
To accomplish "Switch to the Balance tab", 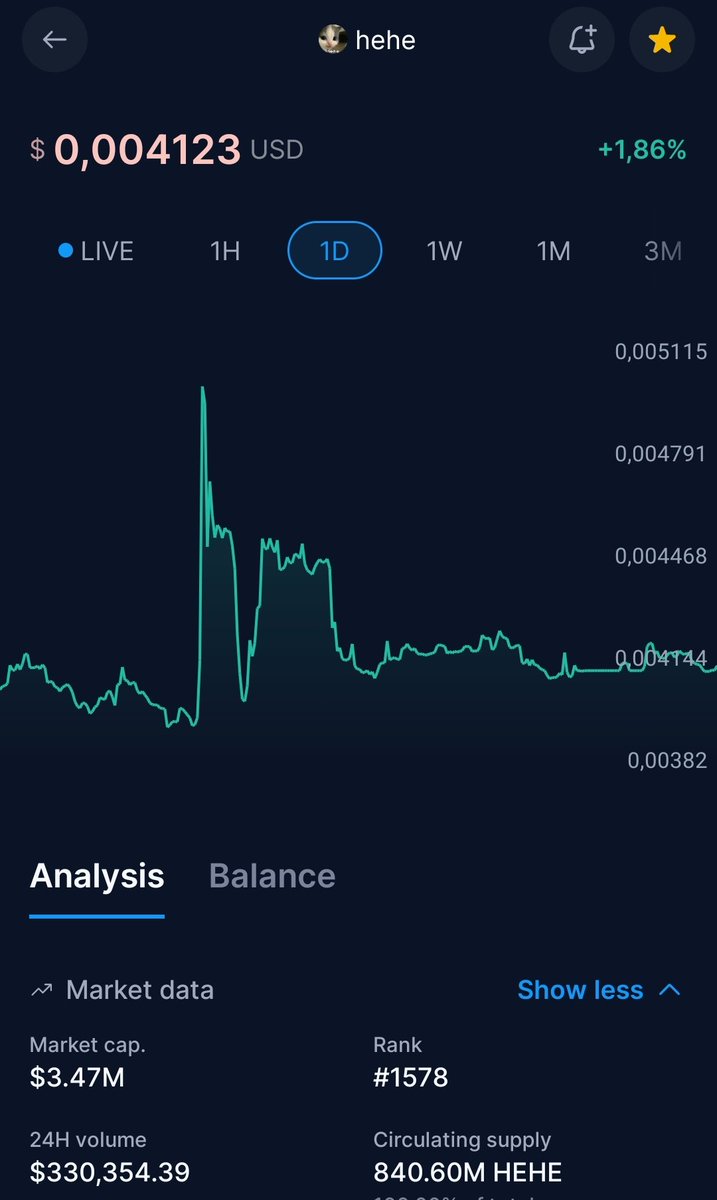I will [x=272, y=876].
